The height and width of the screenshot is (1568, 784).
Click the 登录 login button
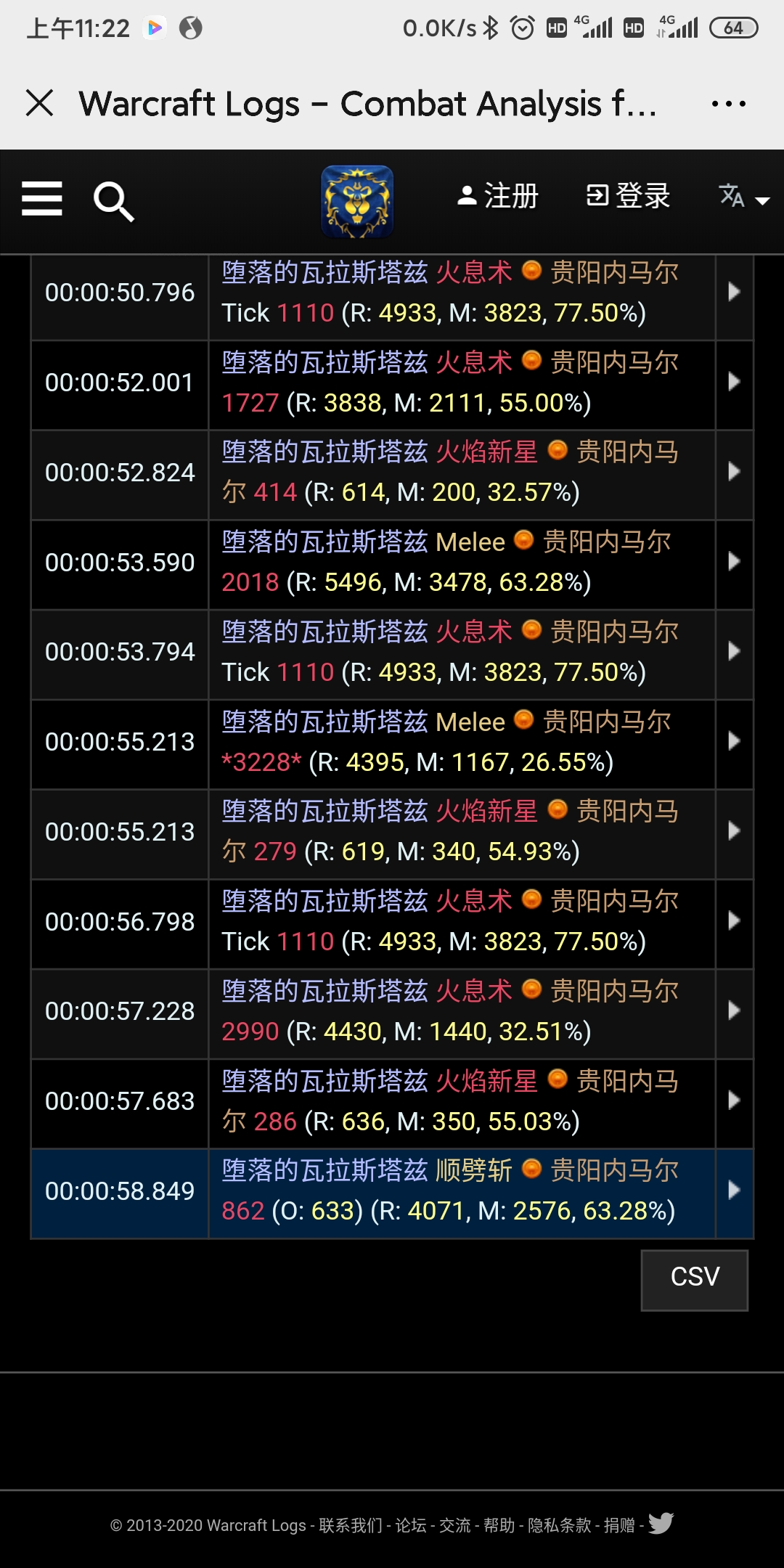[x=629, y=194]
